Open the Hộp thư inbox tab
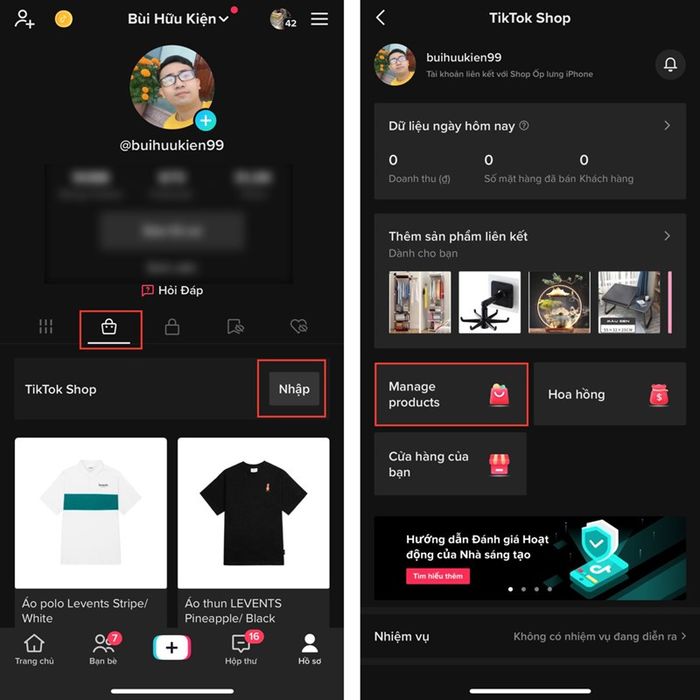This screenshot has height=700, width=700. [x=241, y=649]
